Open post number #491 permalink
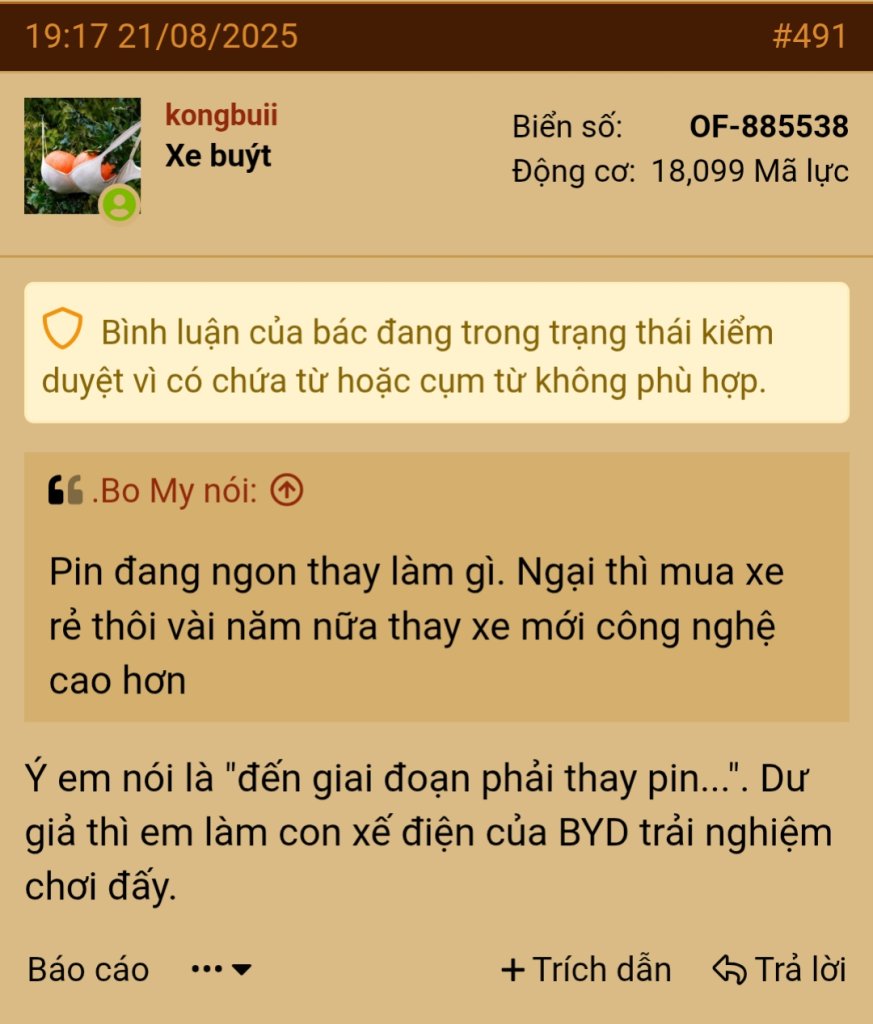The image size is (873, 1024). pyautogui.click(x=809, y=37)
